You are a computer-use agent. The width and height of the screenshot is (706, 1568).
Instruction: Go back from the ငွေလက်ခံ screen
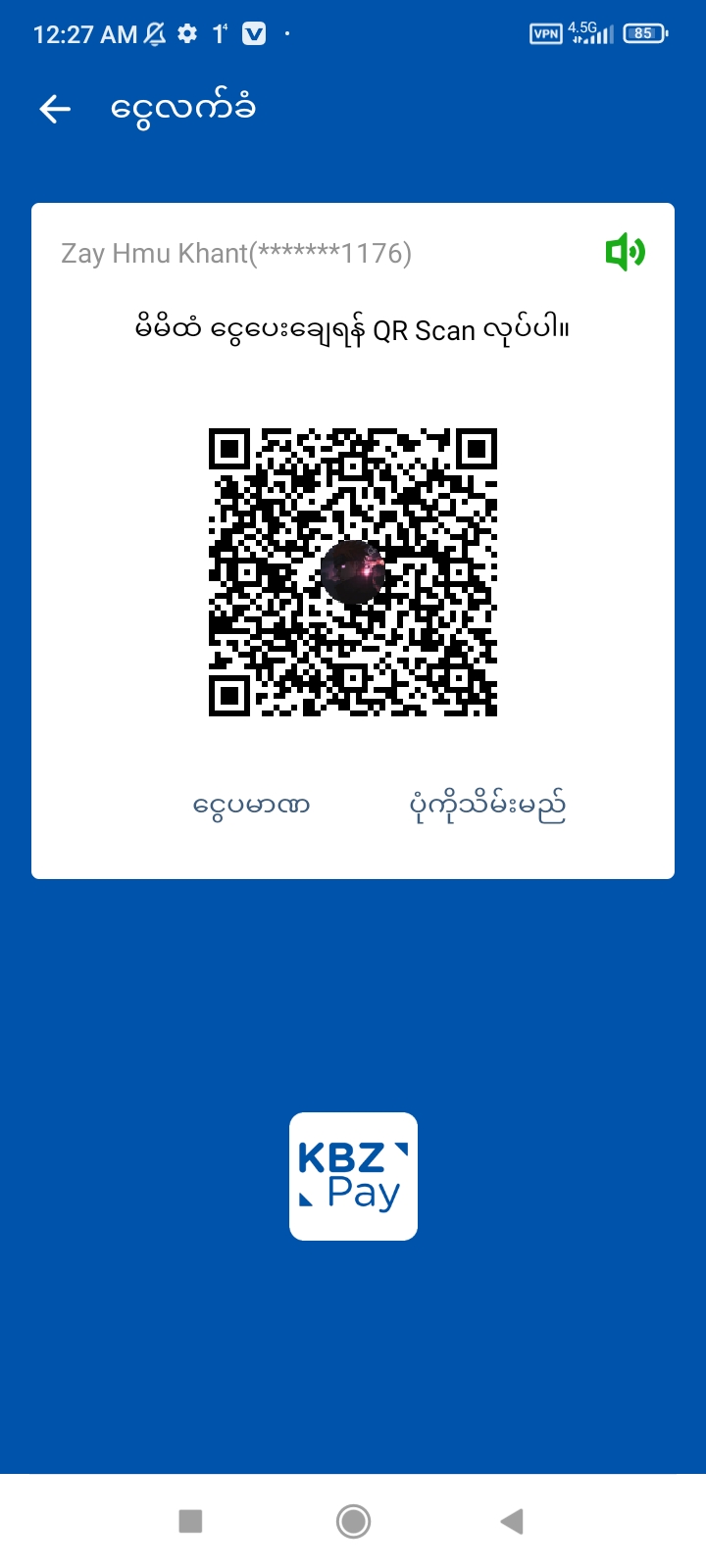pos(55,109)
